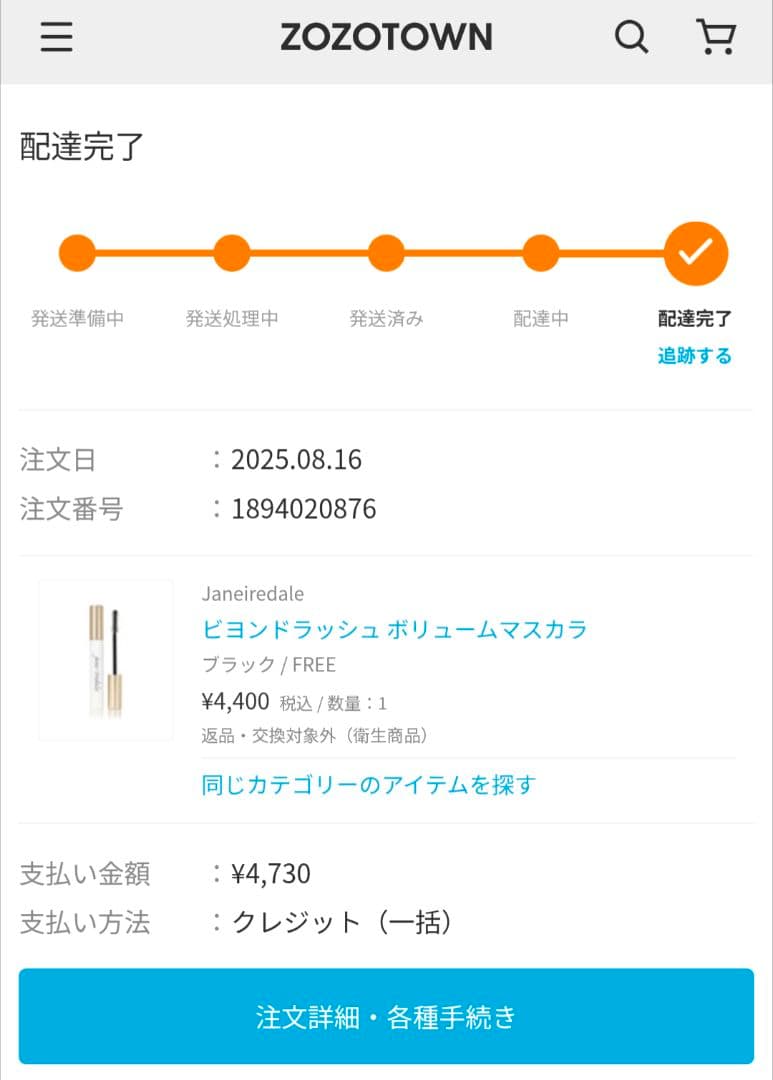Click the search magnifier icon

pos(631,37)
